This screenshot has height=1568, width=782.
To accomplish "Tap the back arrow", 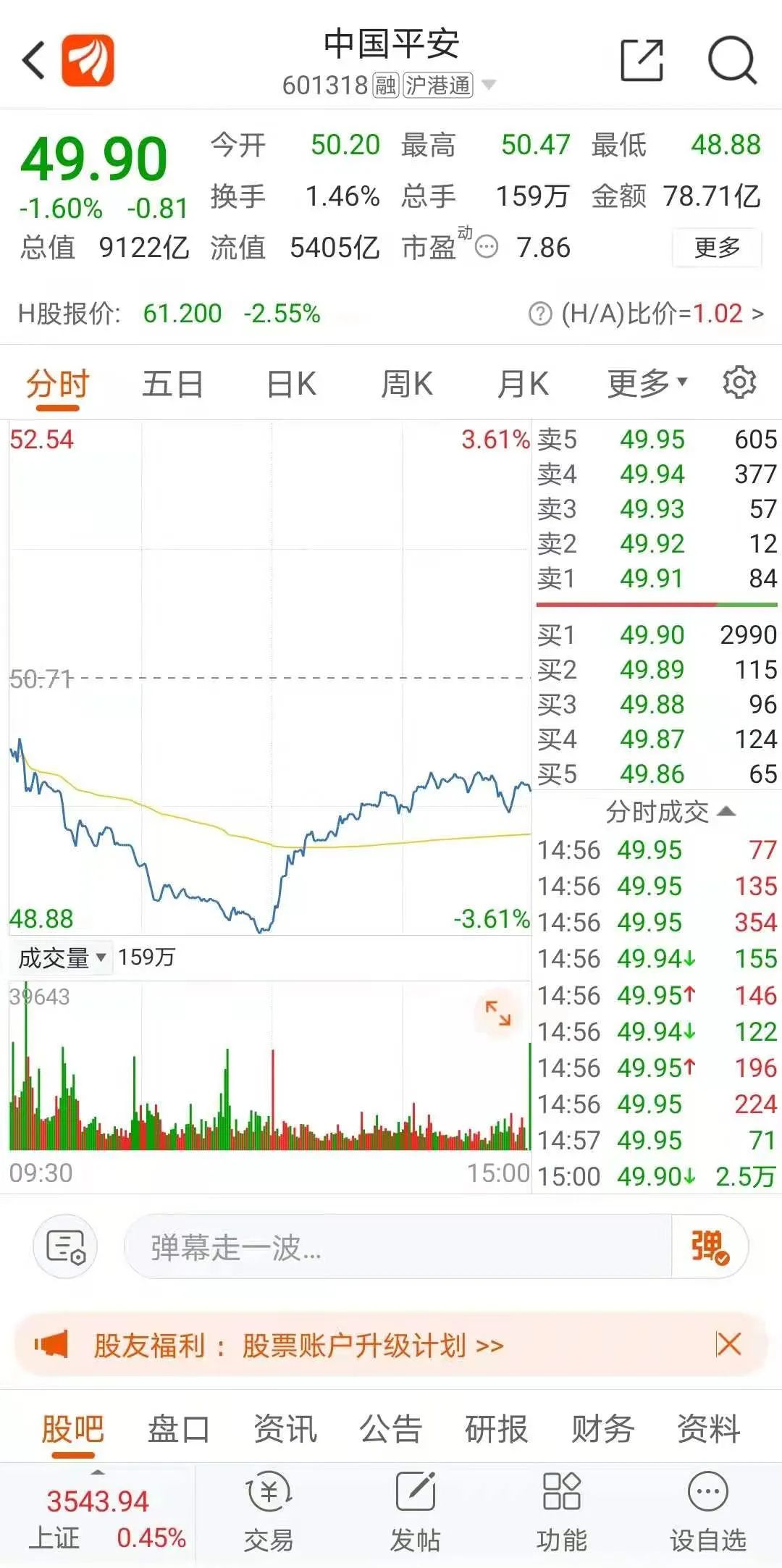I will 33,59.
